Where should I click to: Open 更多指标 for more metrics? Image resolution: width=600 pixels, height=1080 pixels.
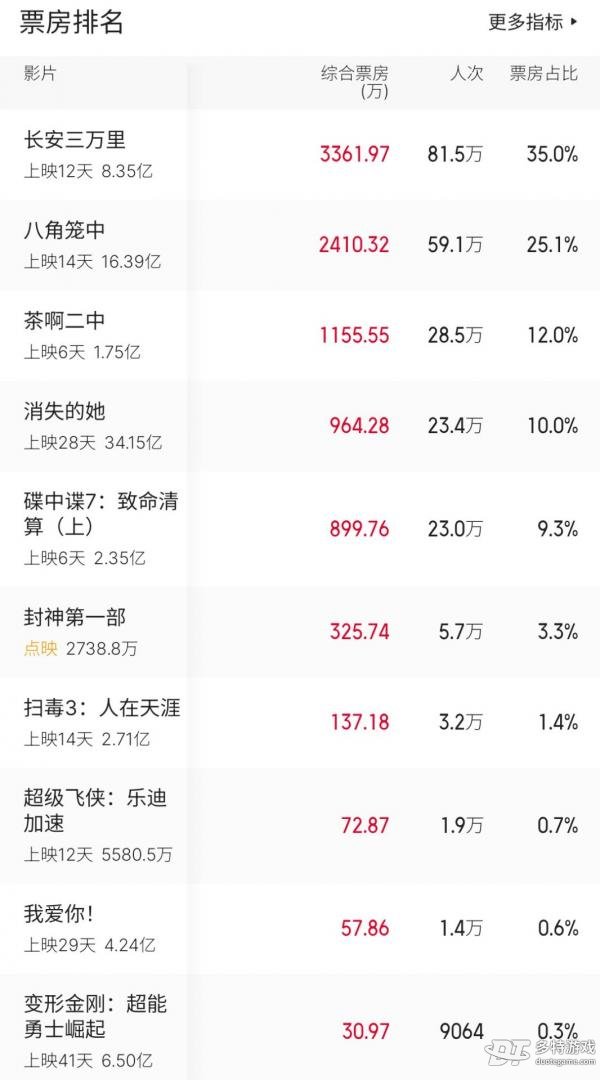[x=533, y=22]
